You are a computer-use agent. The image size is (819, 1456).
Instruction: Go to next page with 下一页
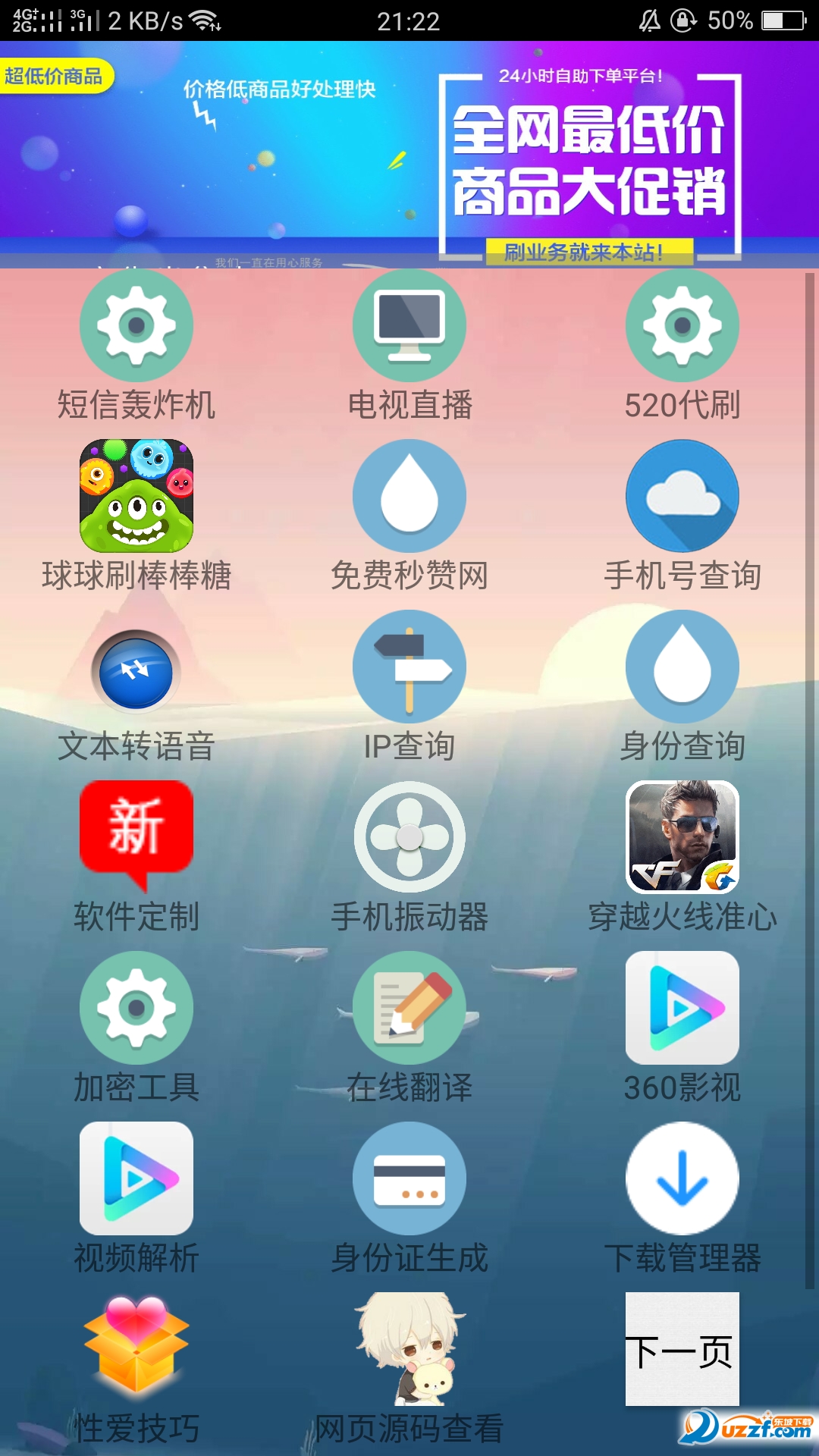point(682,1349)
